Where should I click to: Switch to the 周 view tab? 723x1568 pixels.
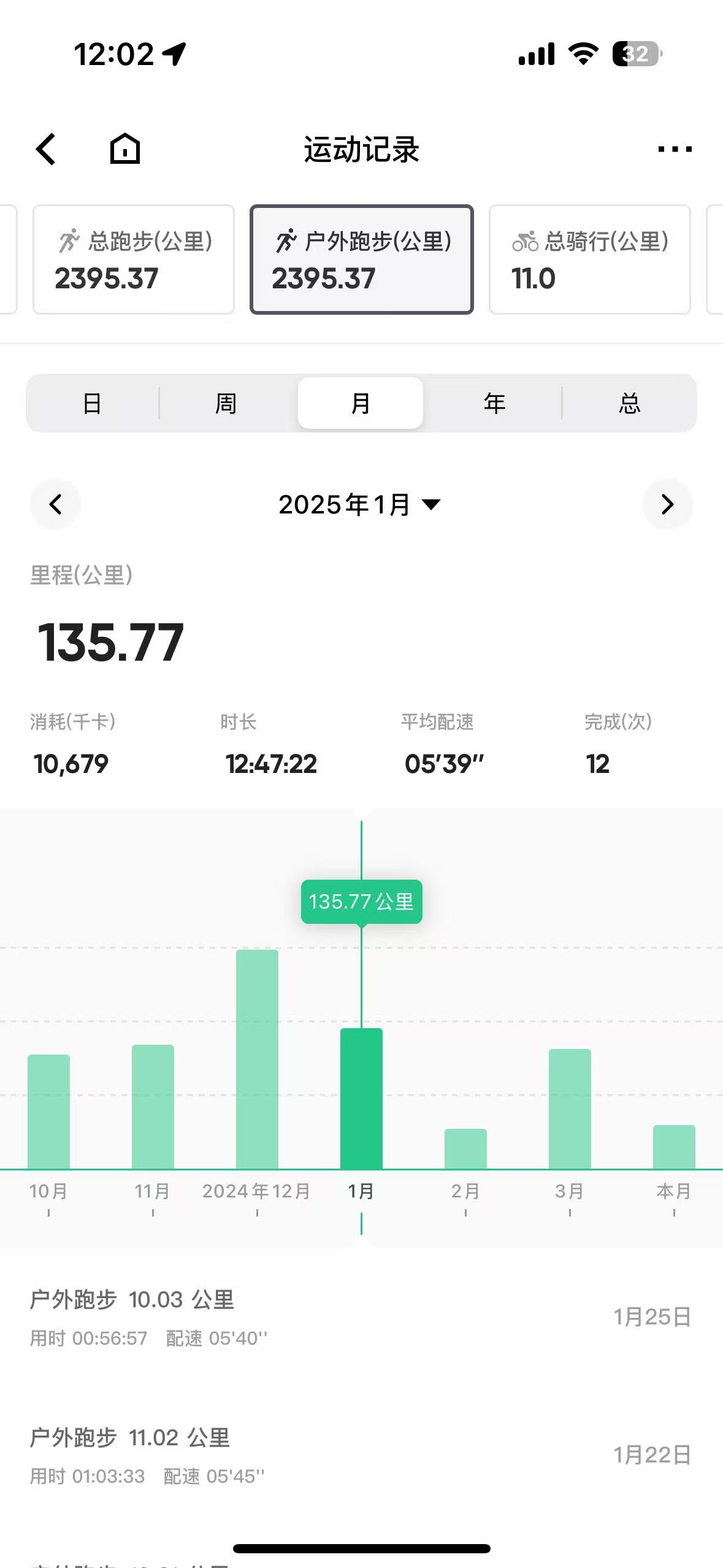click(x=226, y=403)
